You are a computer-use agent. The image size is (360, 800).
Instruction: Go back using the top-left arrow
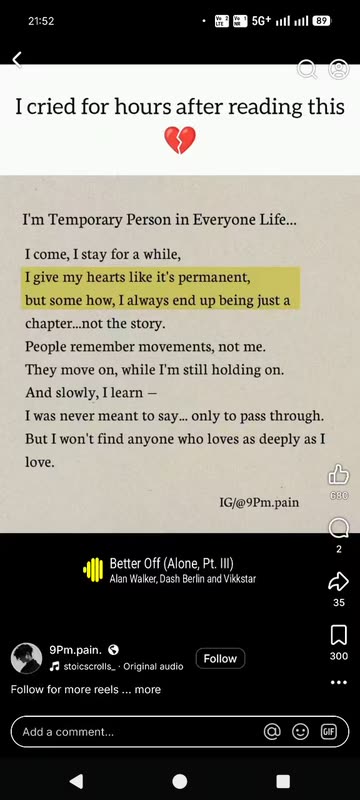coord(17,60)
